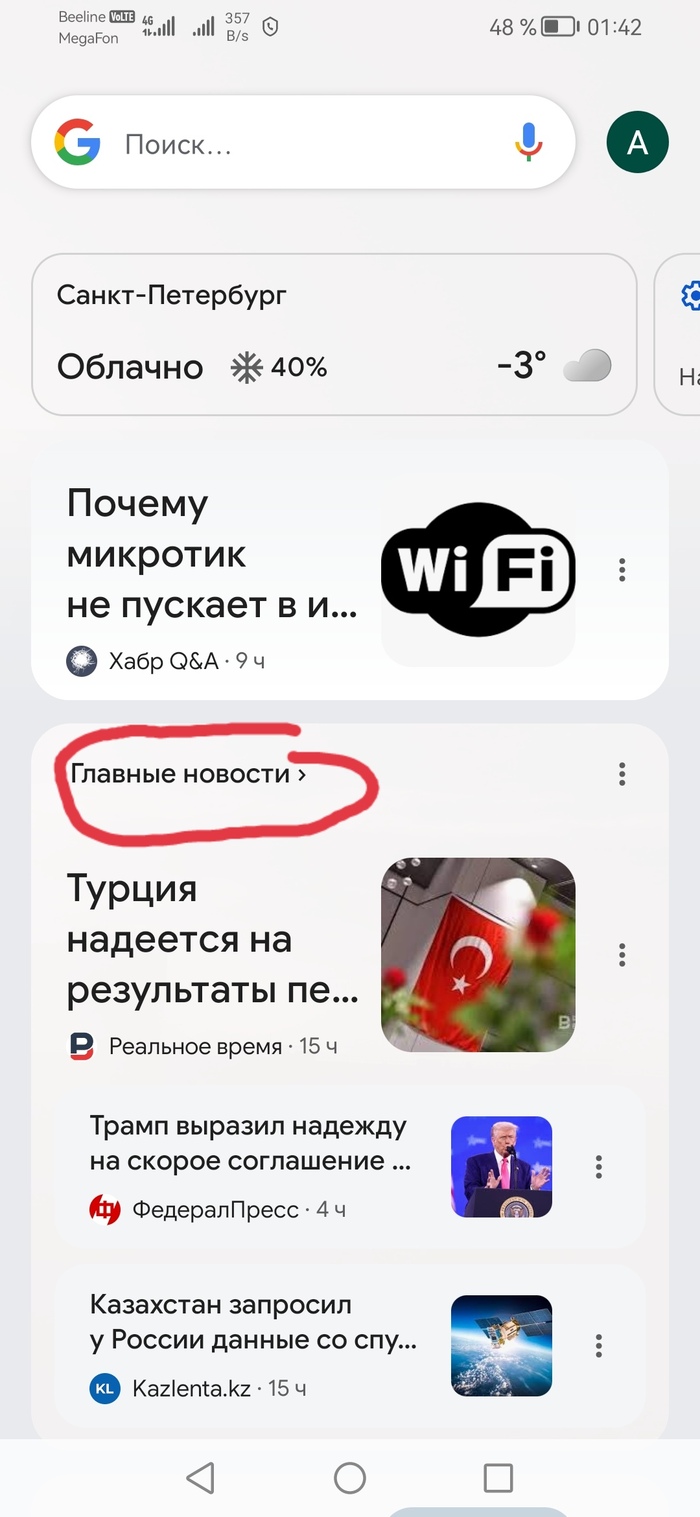Open article Почему микротик не пускает

click(x=212, y=555)
